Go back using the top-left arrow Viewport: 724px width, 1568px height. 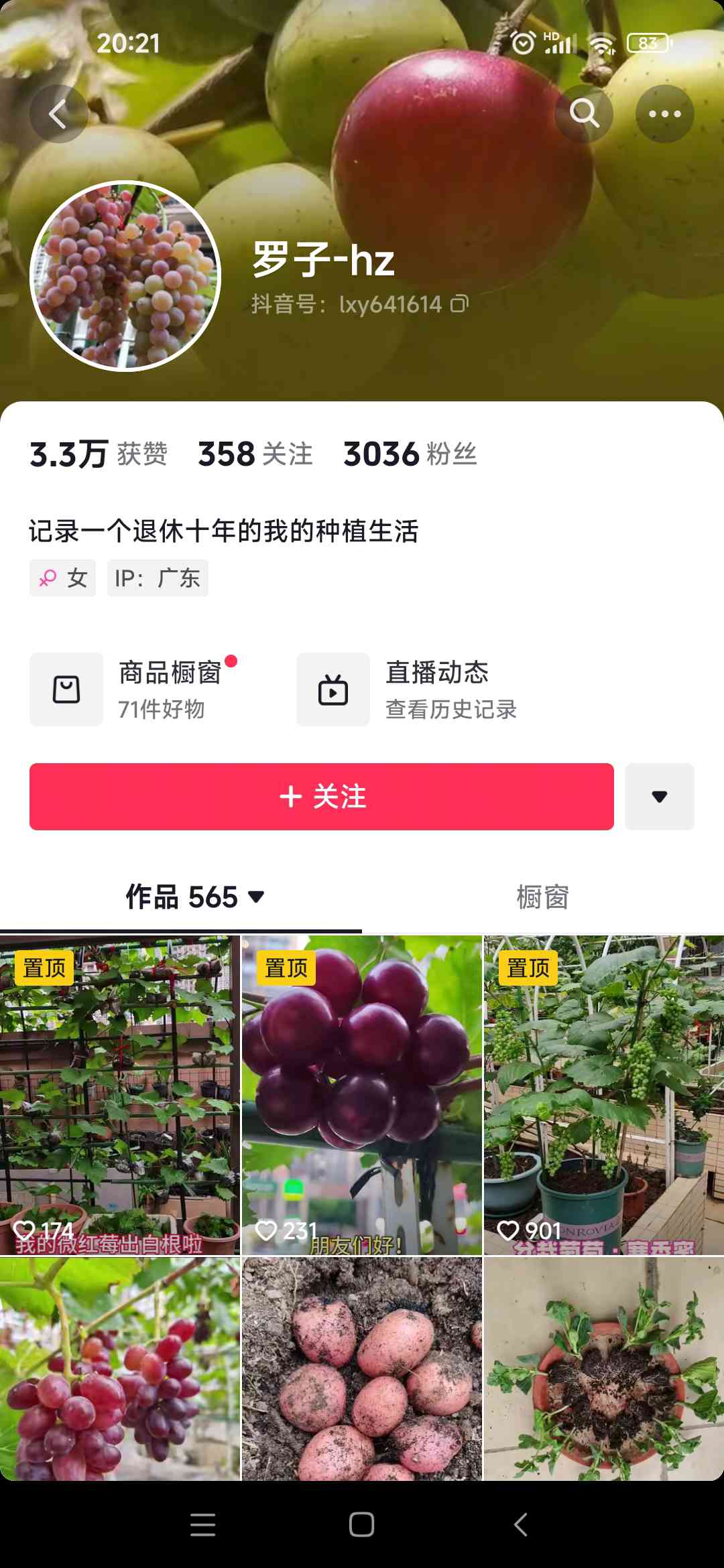[59, 114]
